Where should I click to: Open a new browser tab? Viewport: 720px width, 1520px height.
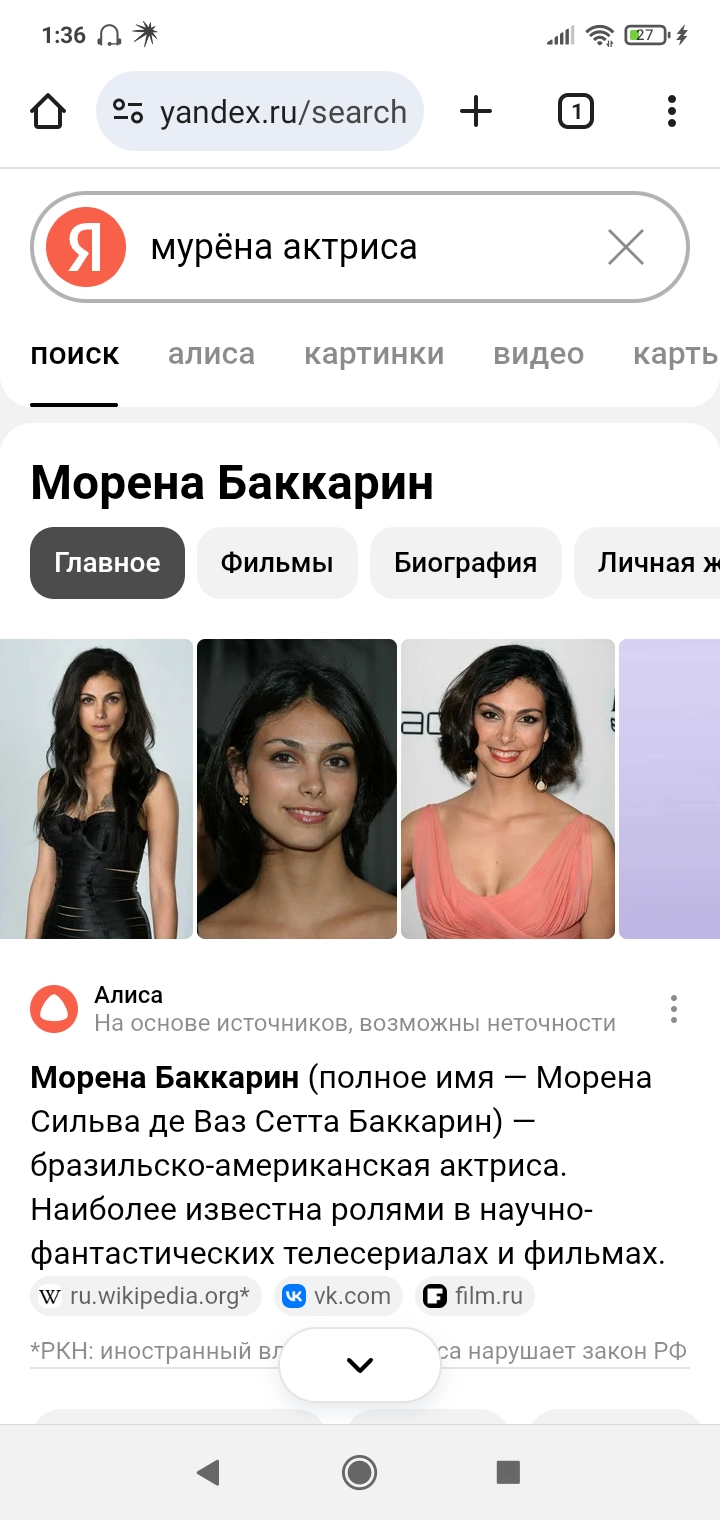click(476, 111)
